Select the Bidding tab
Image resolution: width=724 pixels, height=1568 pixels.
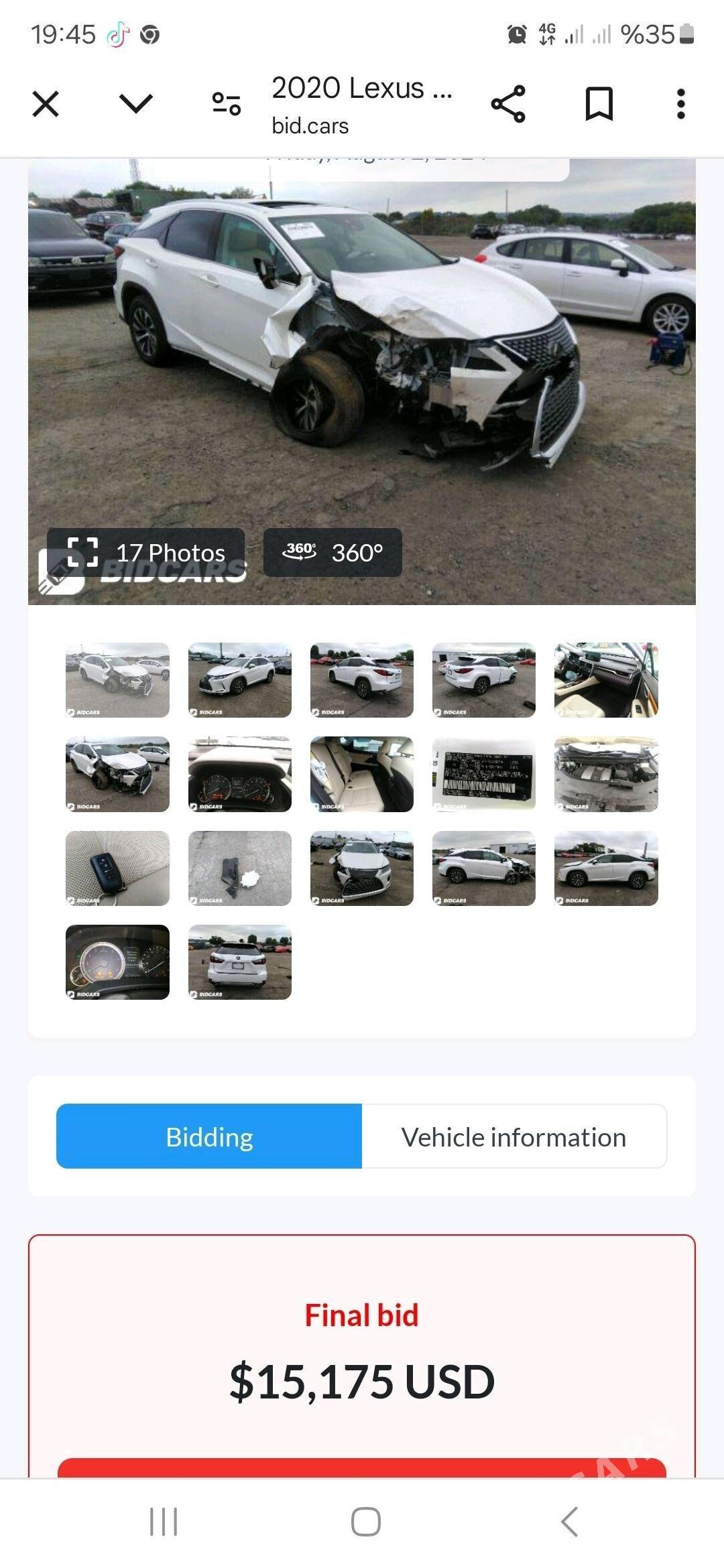pyautogui.click(x=209, y=1137)
